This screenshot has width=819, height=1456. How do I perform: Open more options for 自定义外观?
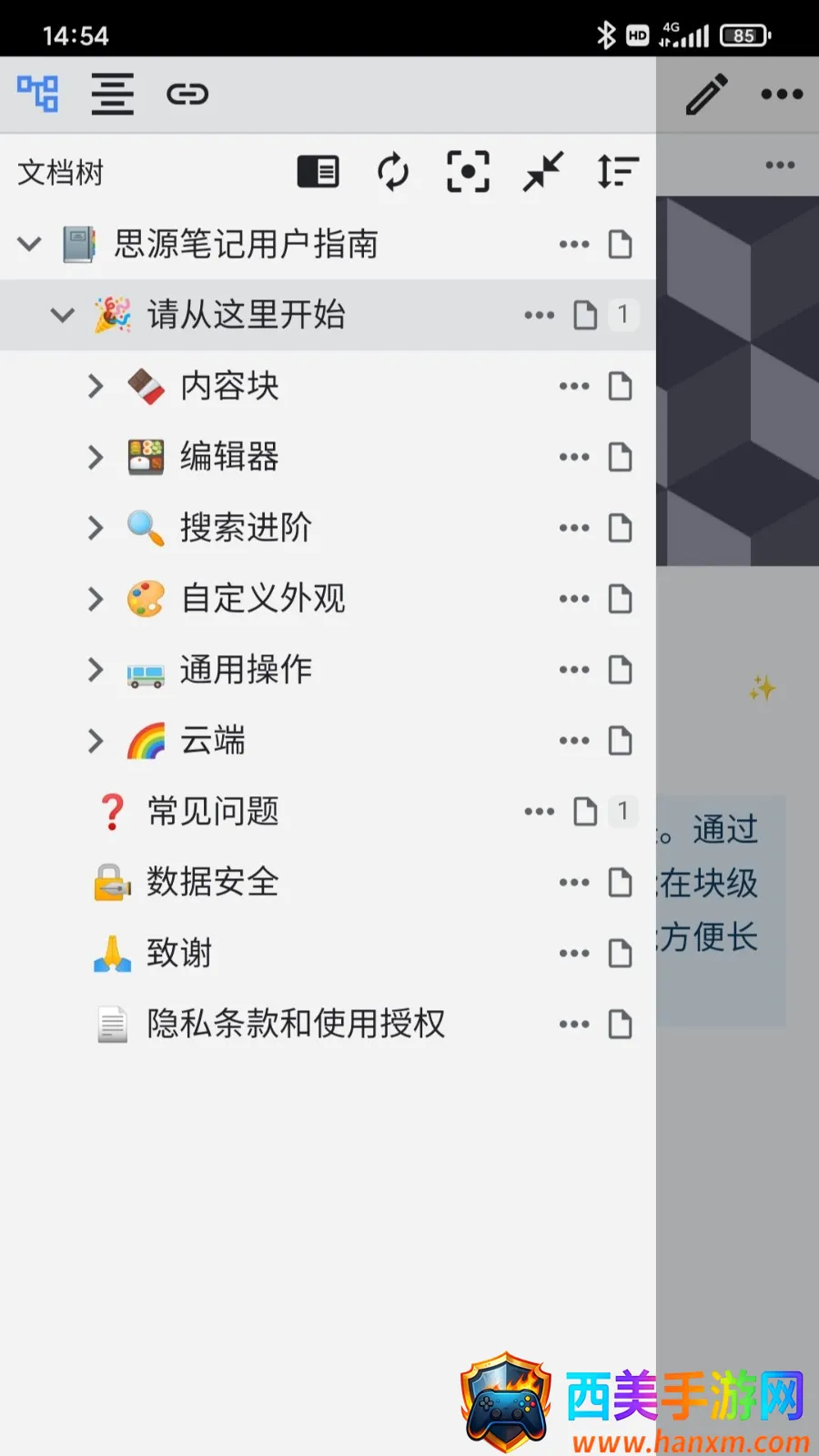[x=574, y=599]
